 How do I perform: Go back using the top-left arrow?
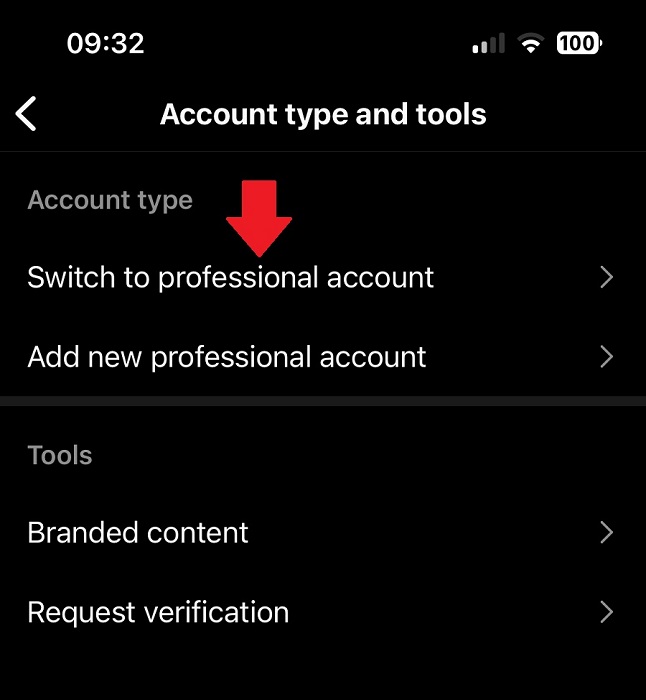pyautogui.click(x=27, y=114)
